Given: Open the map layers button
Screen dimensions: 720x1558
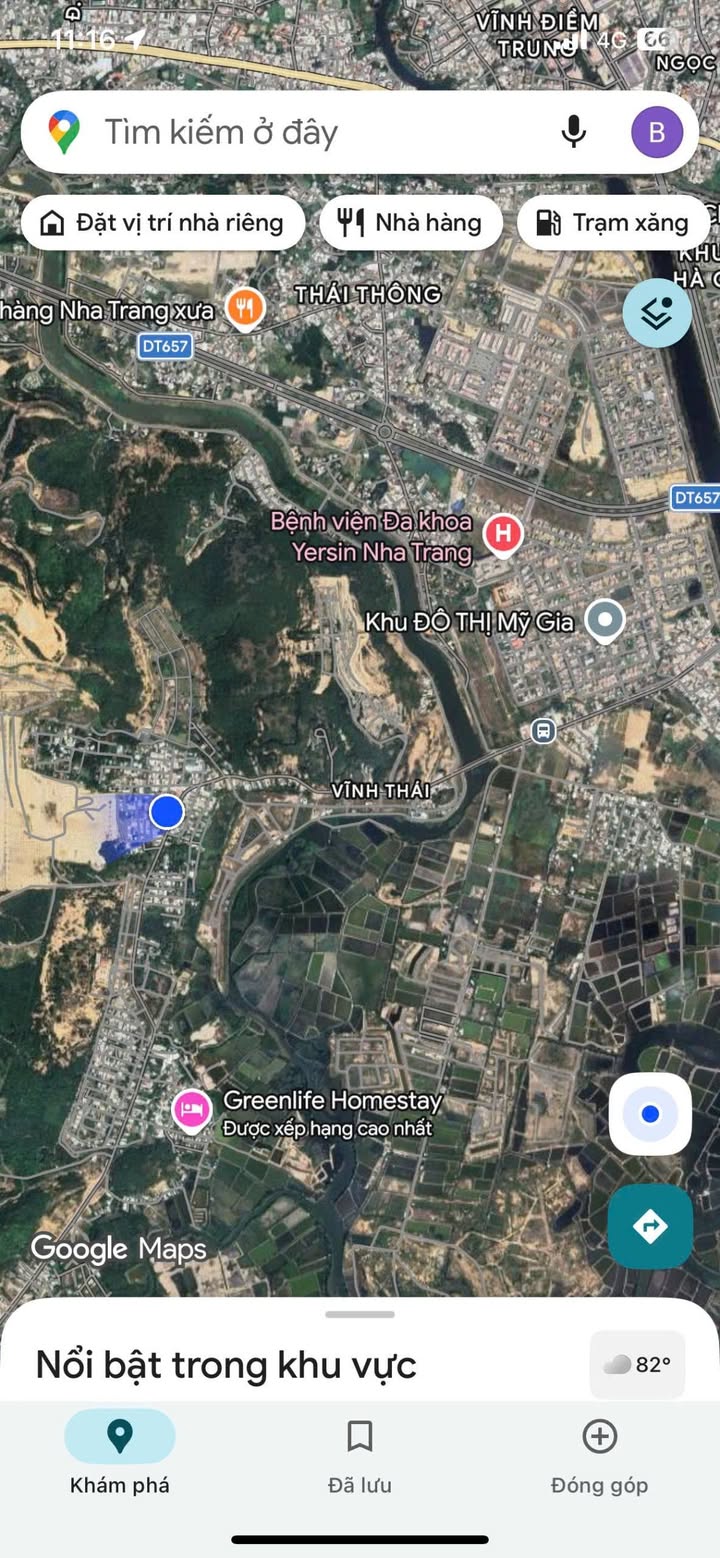Looking at the screenshot, I should pyautogui.click(x=657, y=313).
